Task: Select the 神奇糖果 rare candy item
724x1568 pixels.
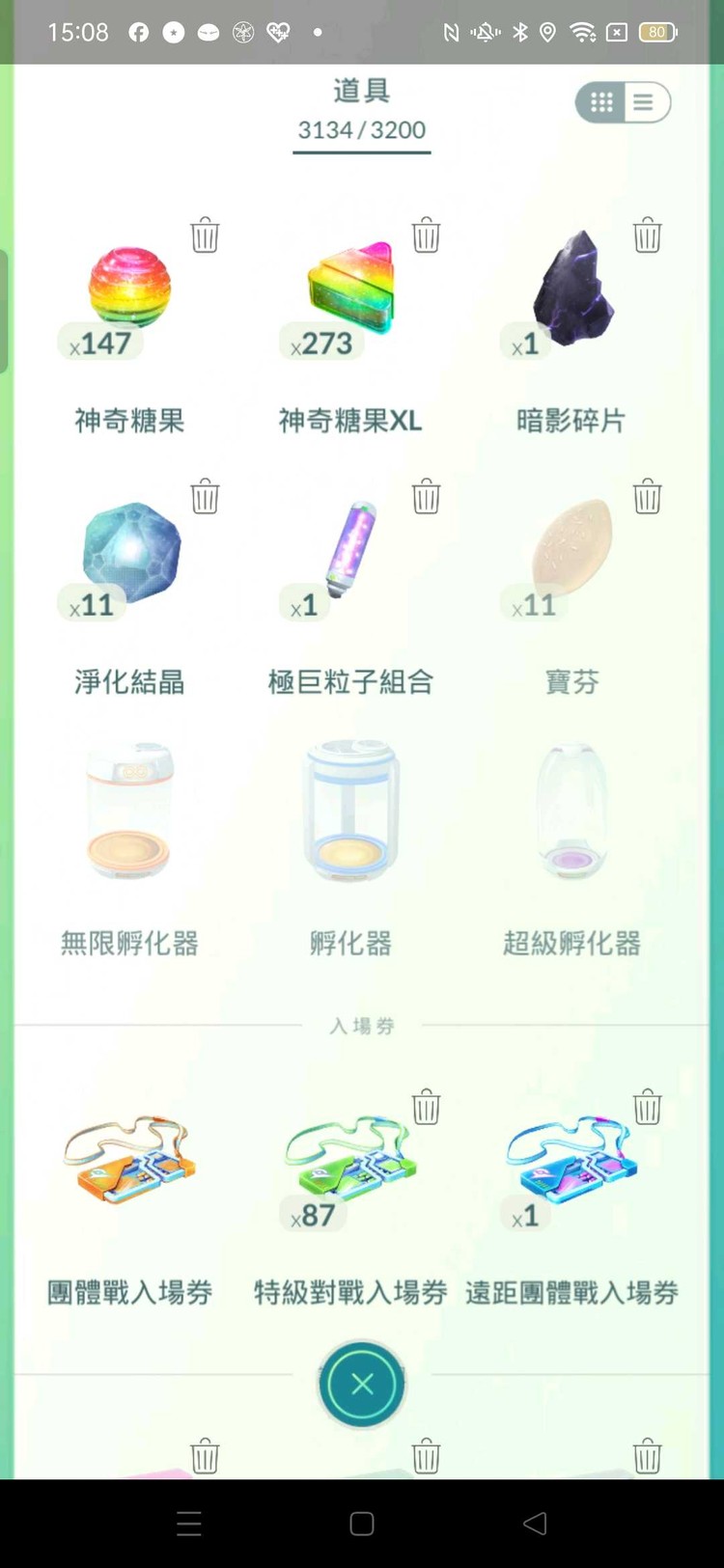Action: (128, 289)
